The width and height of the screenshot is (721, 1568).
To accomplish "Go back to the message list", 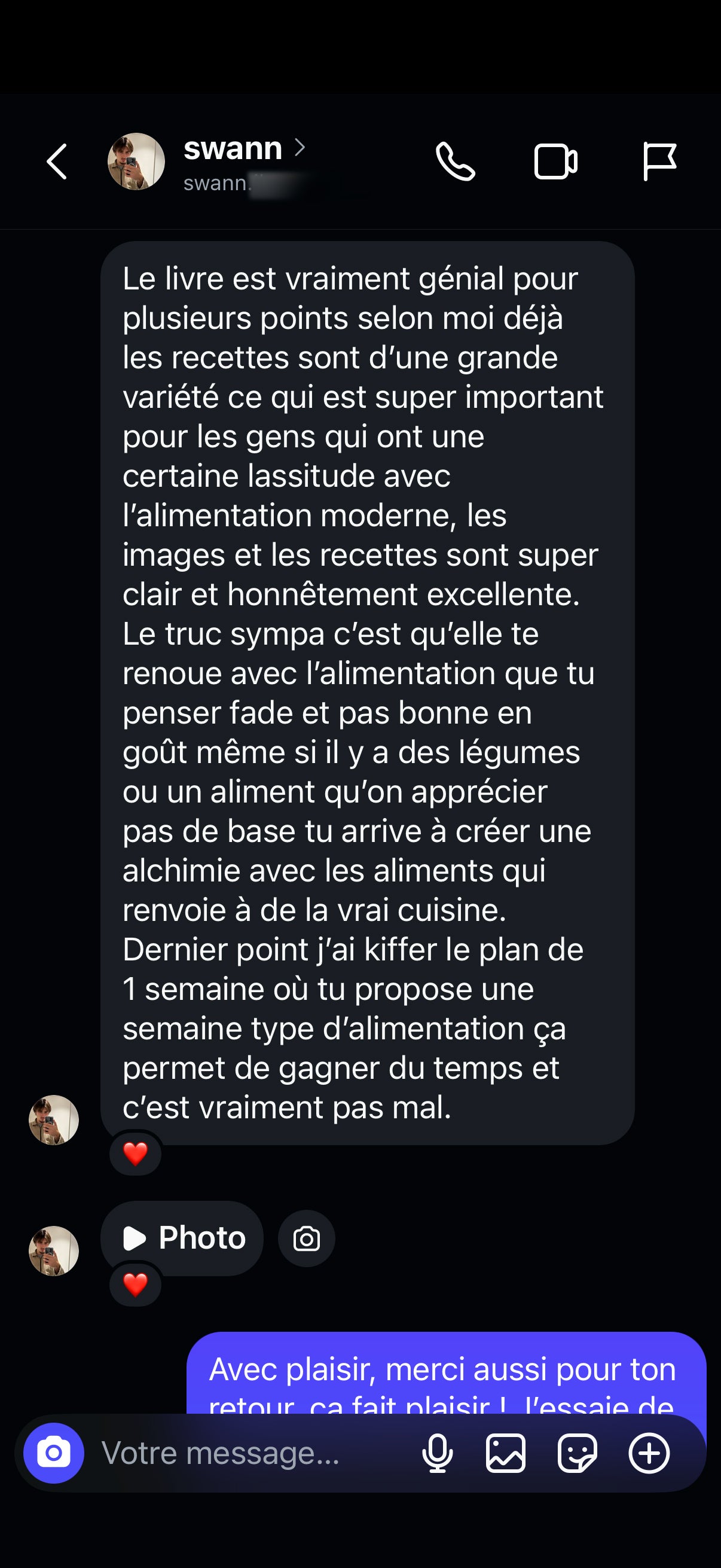I will pyautogui.click(x=57, y=162).
